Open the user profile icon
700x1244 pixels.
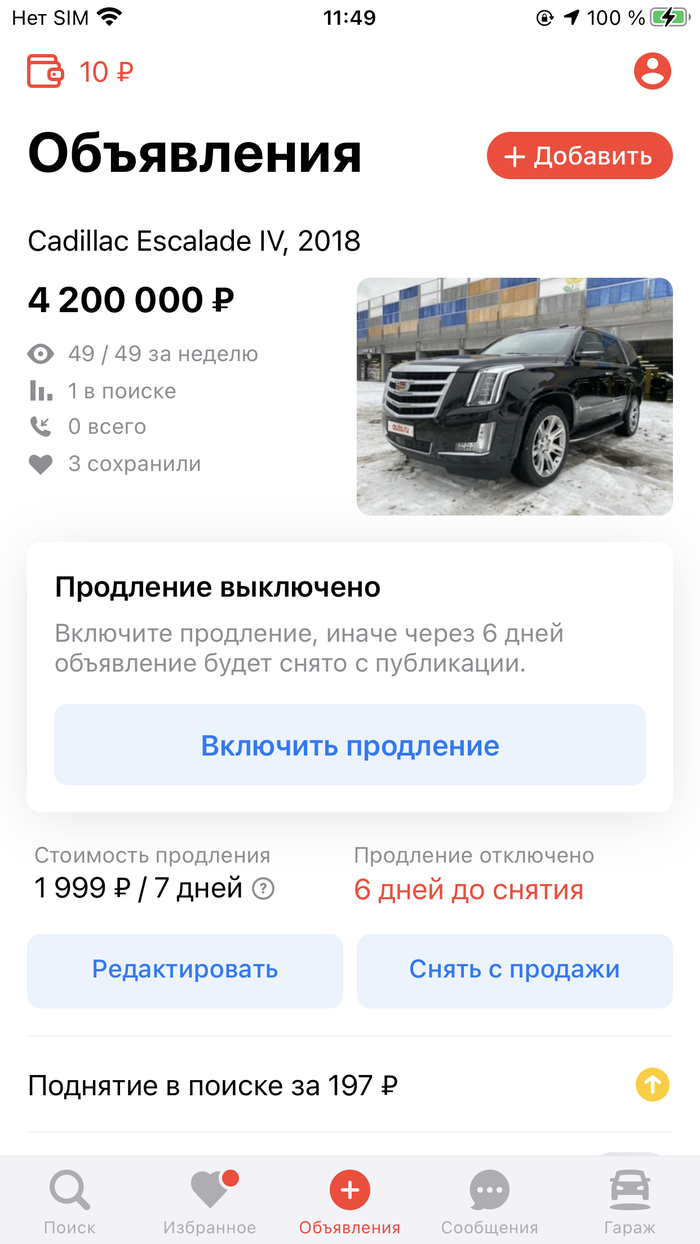tap(652, 71)
